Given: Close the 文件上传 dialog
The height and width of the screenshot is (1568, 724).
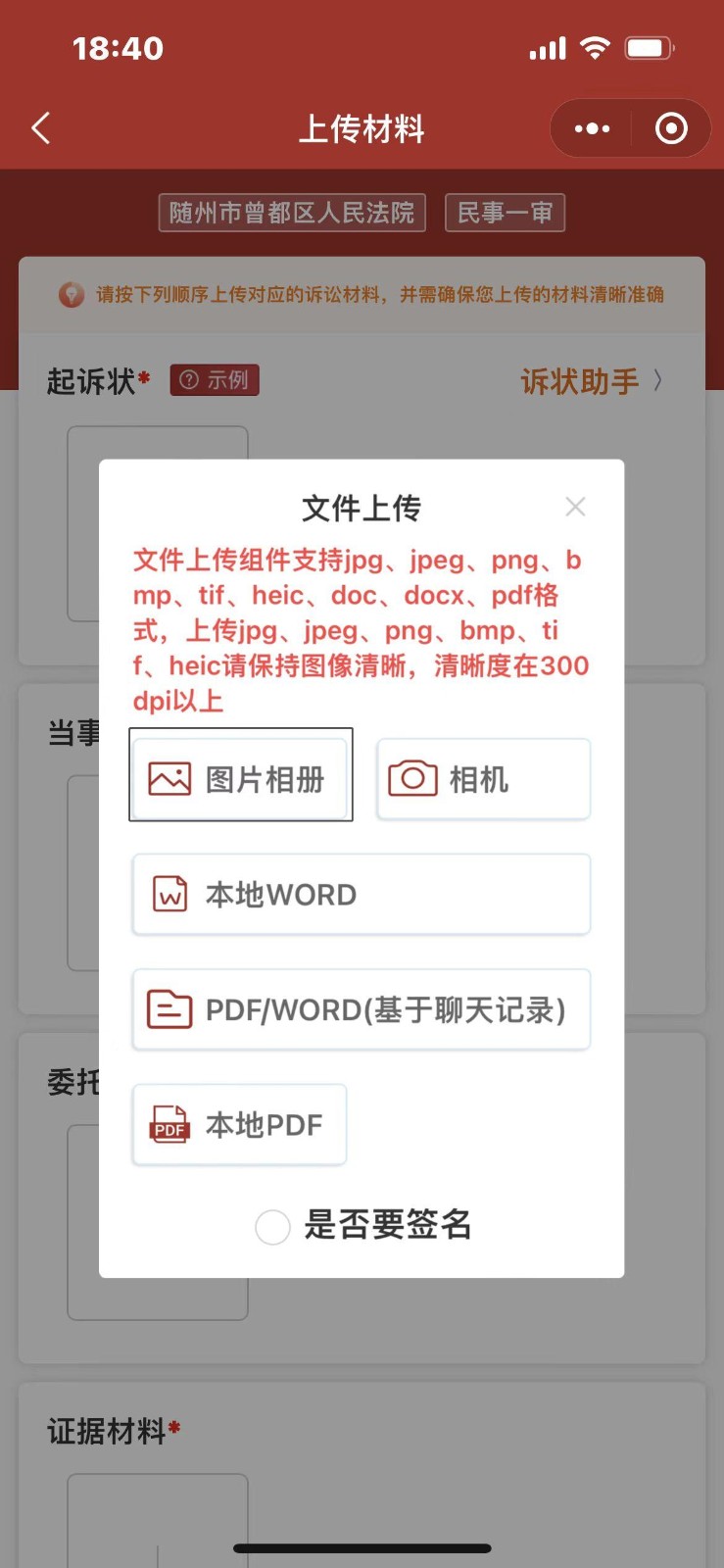Looking at the screenshot, I should [575, 507].
